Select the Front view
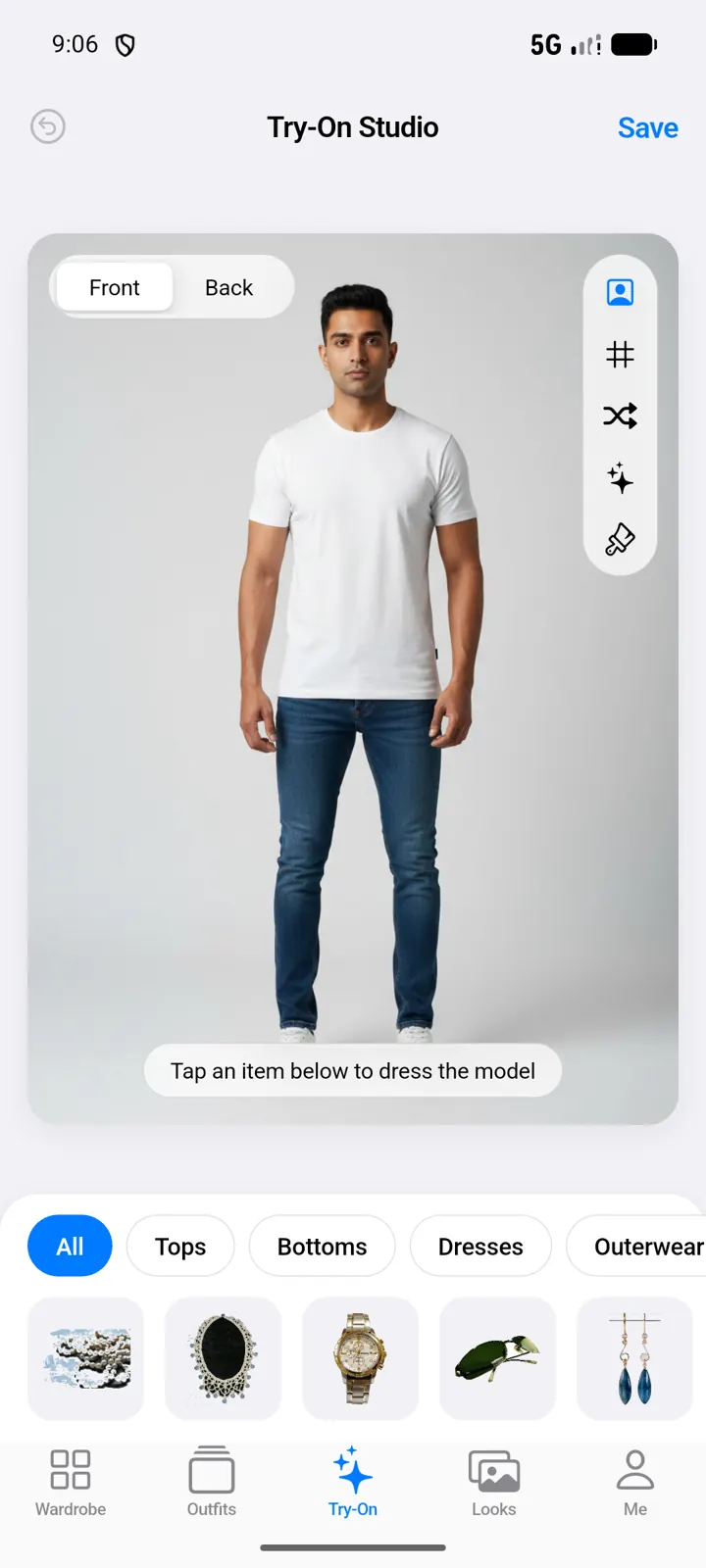Viewport: 706px width, 1568px height. pos(115,287)
